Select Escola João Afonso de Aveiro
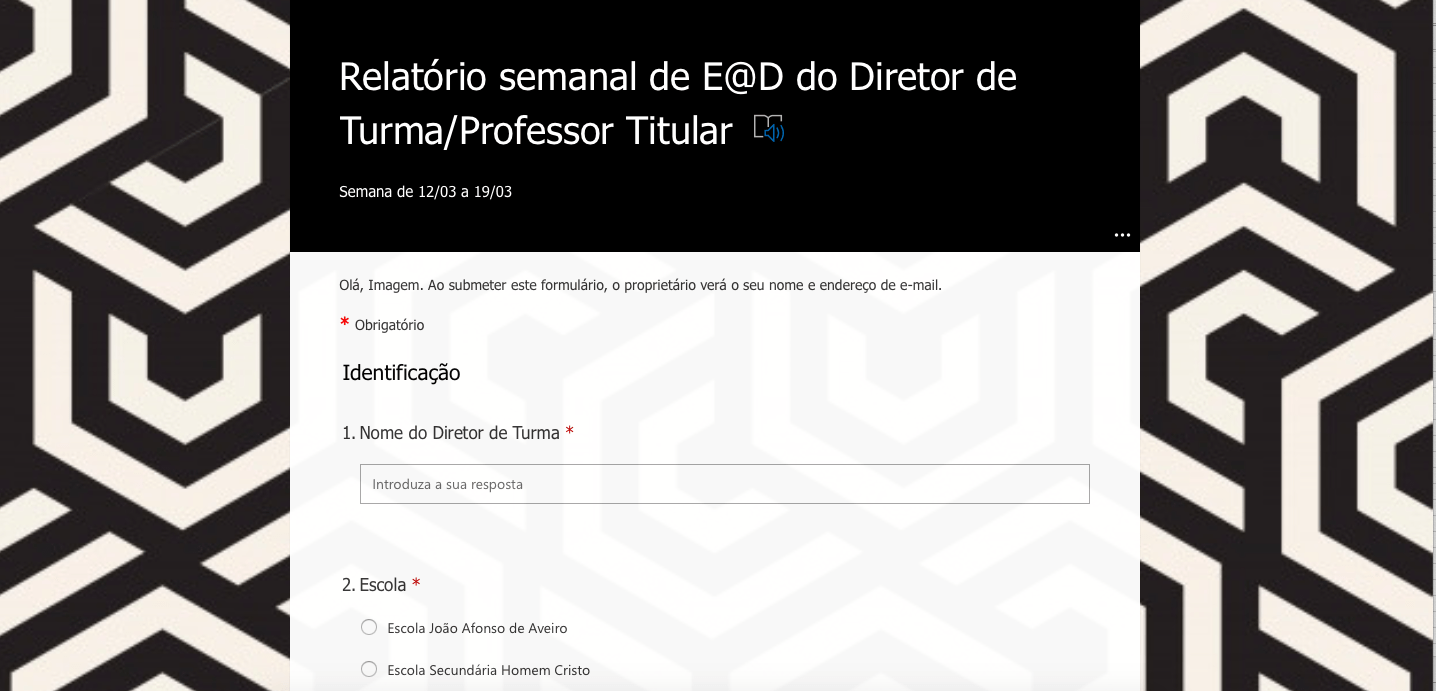This screenshot has height=691, width=1436. click(x=369, y=628)
